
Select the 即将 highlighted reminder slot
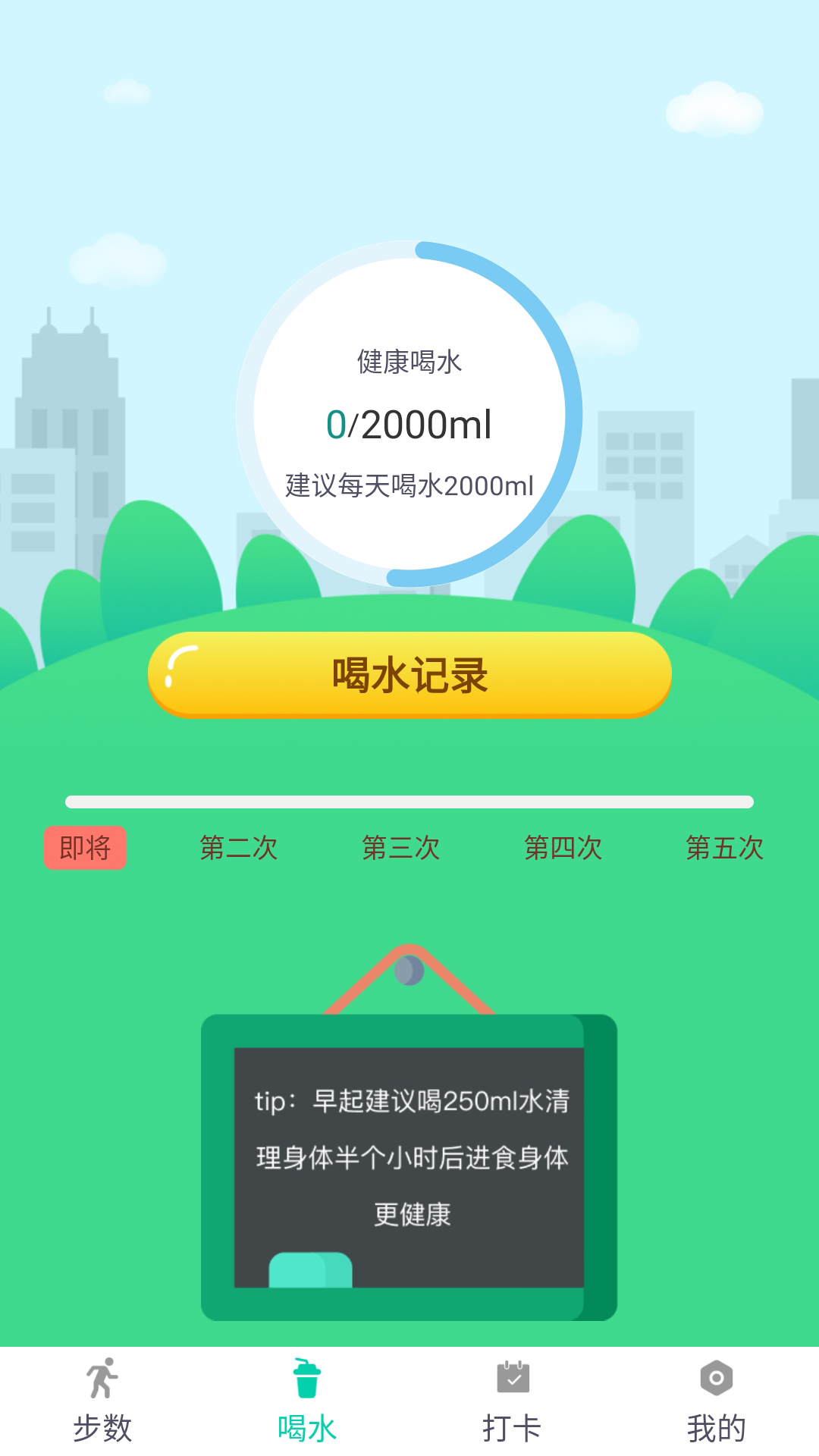[84, 849]
